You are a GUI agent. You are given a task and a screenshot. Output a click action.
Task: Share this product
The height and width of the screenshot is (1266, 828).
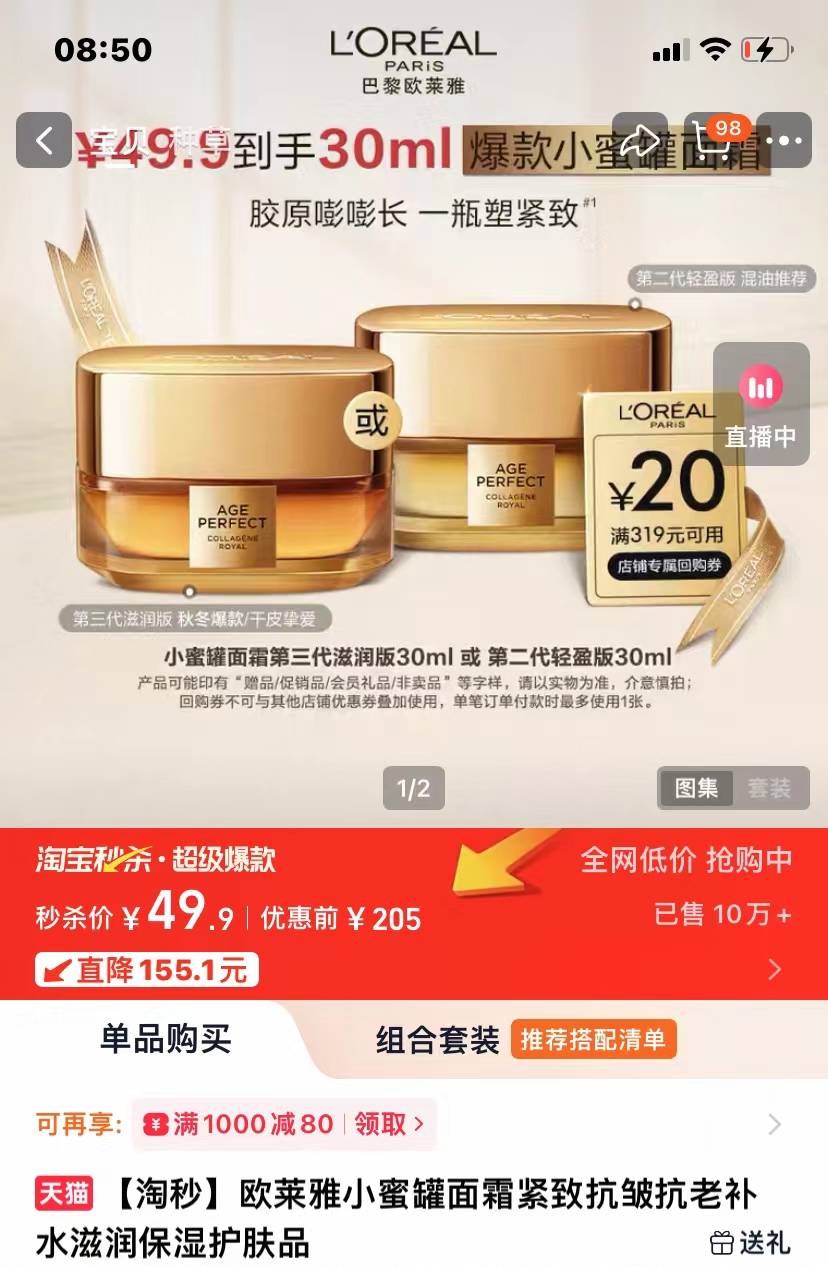640,141
